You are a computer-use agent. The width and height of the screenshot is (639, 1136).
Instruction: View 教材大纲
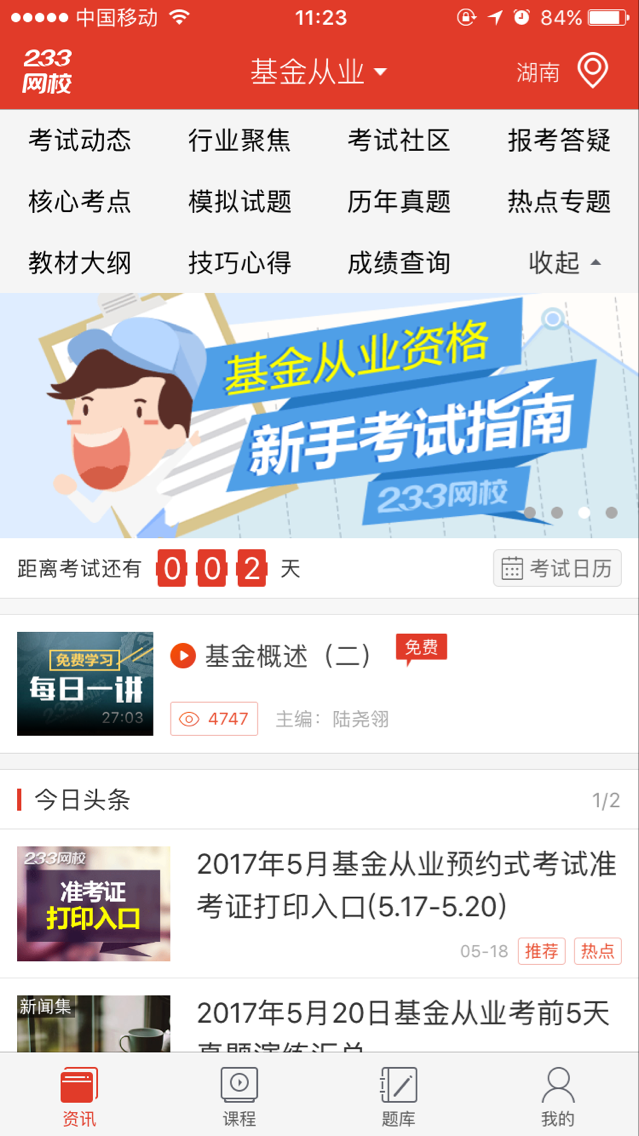click(x=80, y=263)
